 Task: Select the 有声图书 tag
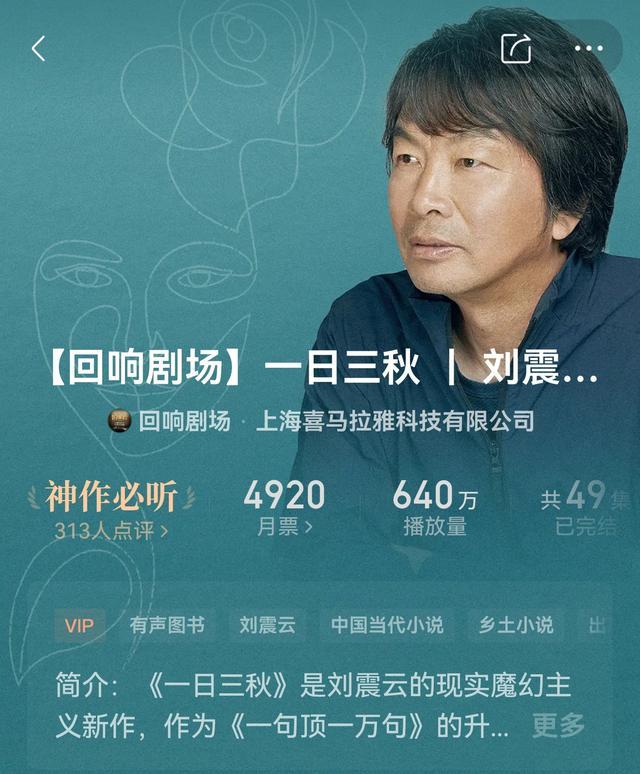pos(167,625)
